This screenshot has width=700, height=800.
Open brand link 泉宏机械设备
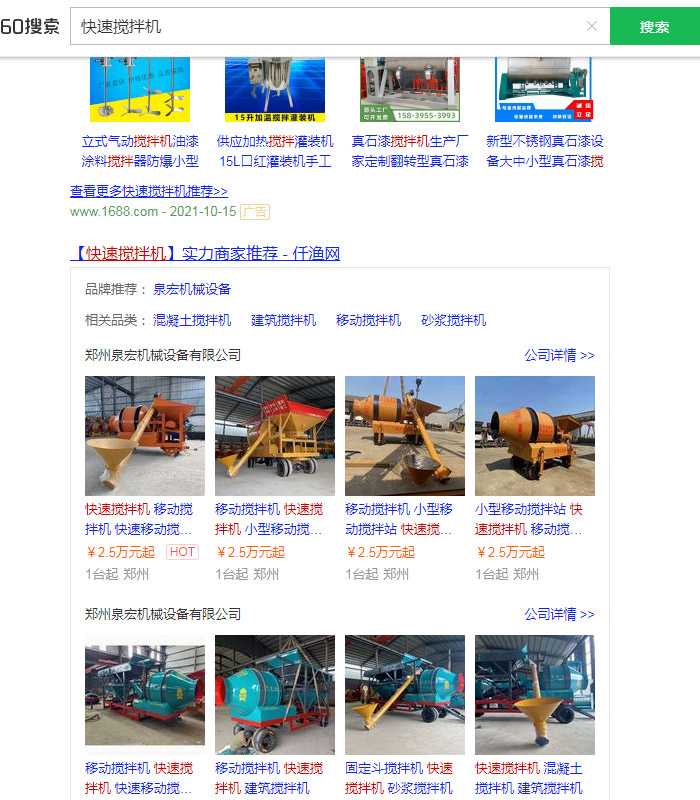191,289
